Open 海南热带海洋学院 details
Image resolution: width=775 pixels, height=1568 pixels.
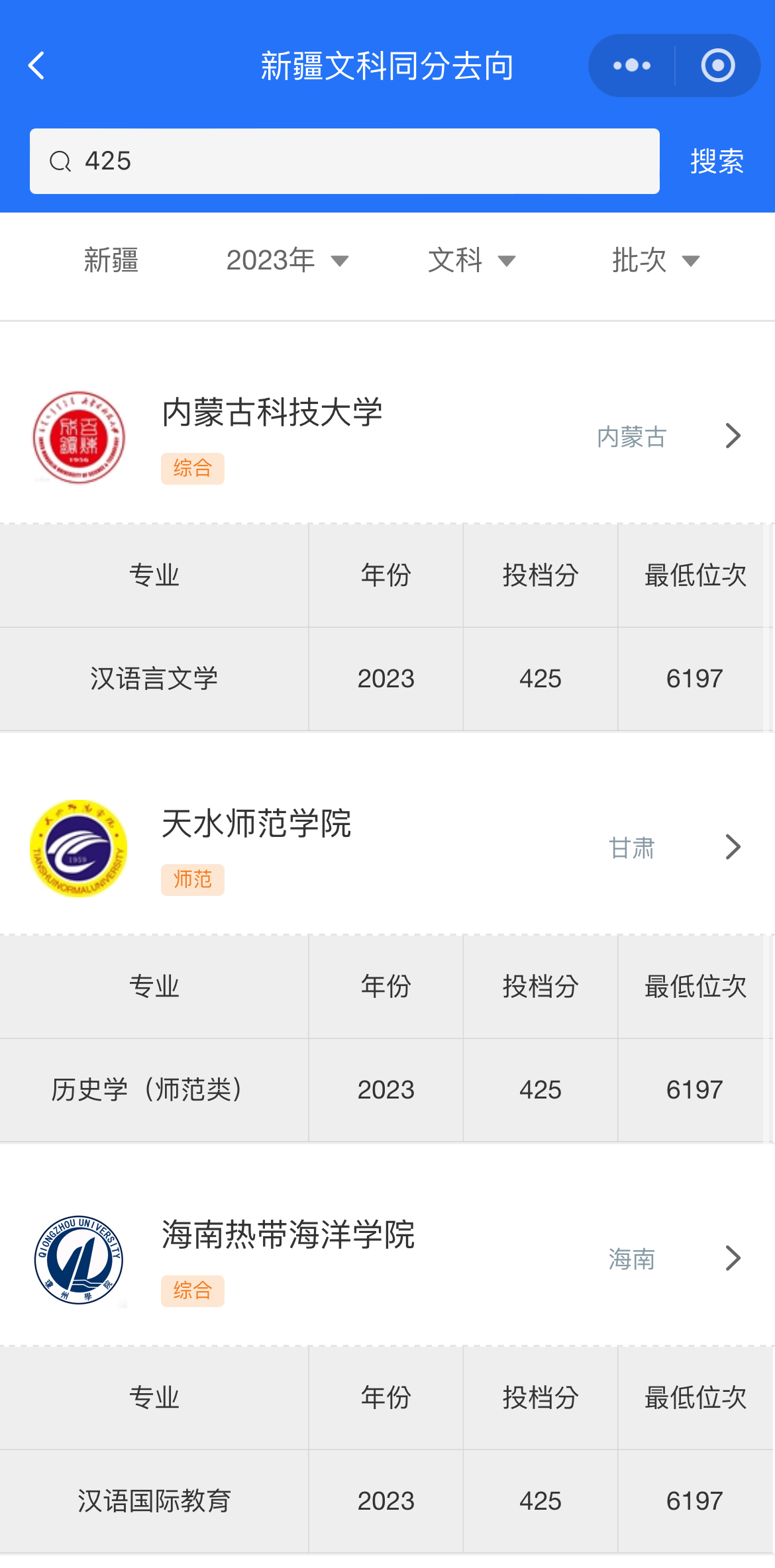pyautogui.click(x=387, y=1259)
